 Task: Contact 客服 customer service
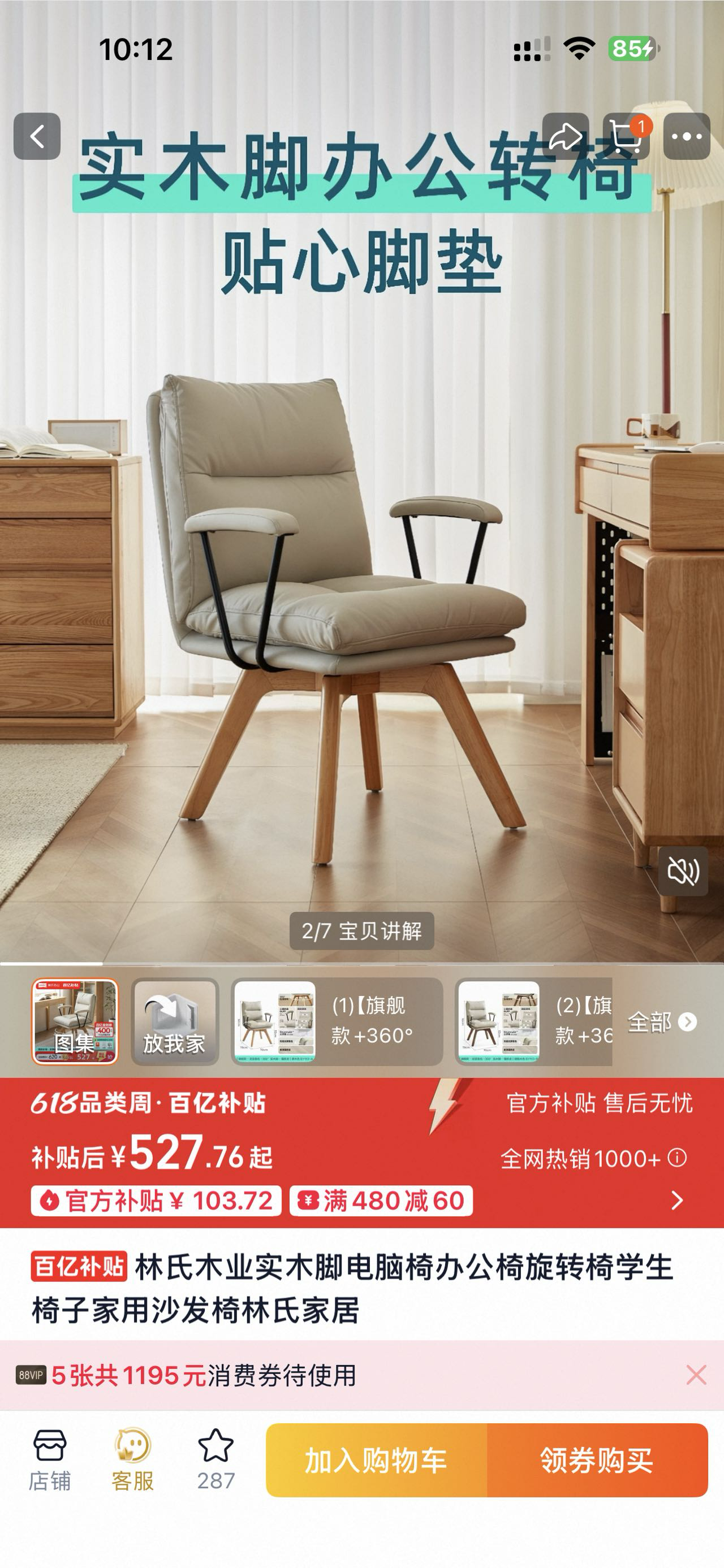point(133,1459)
